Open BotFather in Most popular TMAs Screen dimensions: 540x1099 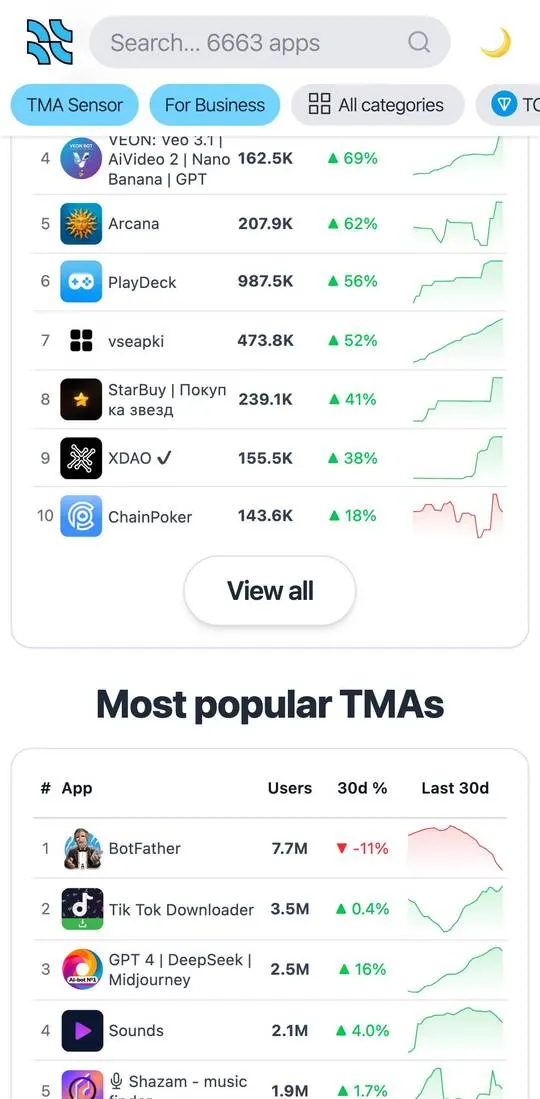pos(270,848)
